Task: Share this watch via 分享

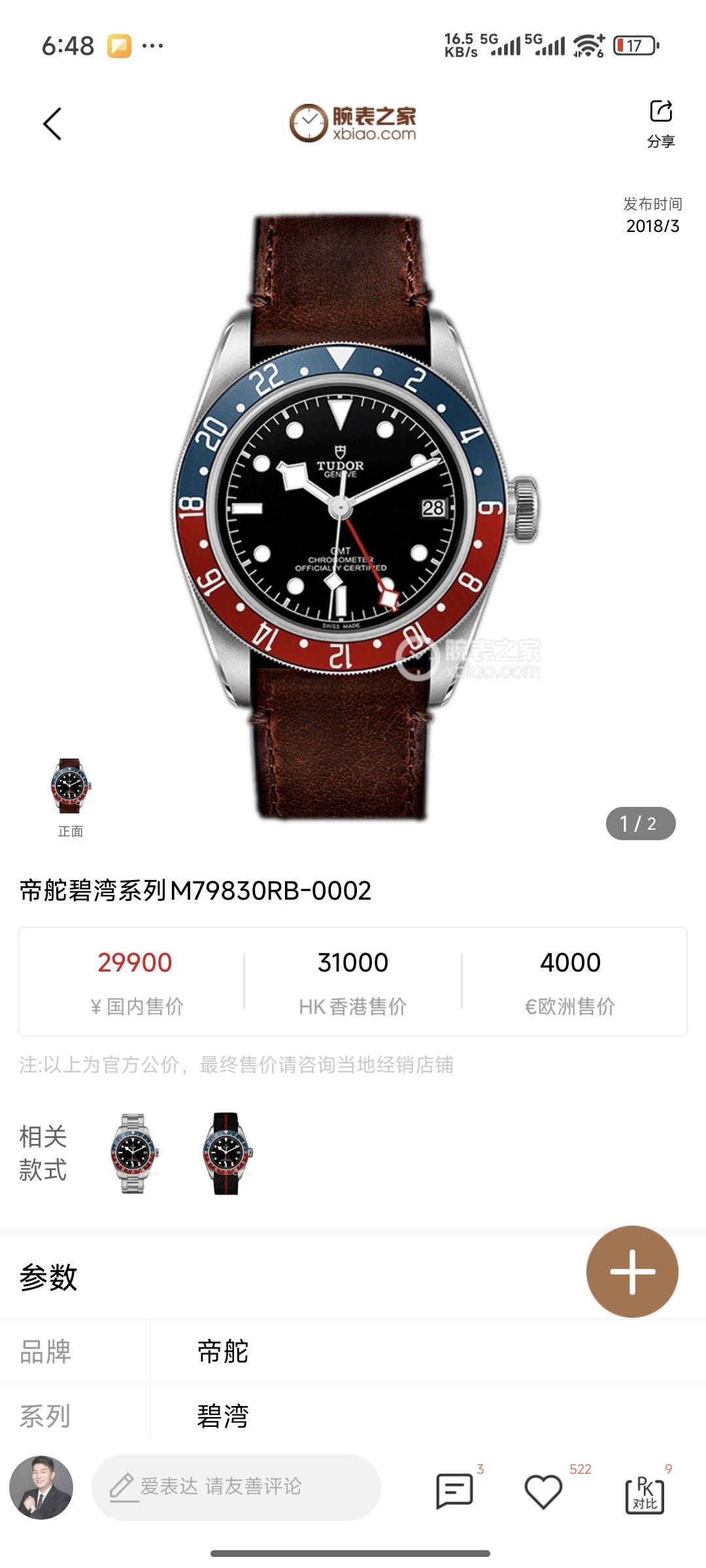Action: (660, 123)
